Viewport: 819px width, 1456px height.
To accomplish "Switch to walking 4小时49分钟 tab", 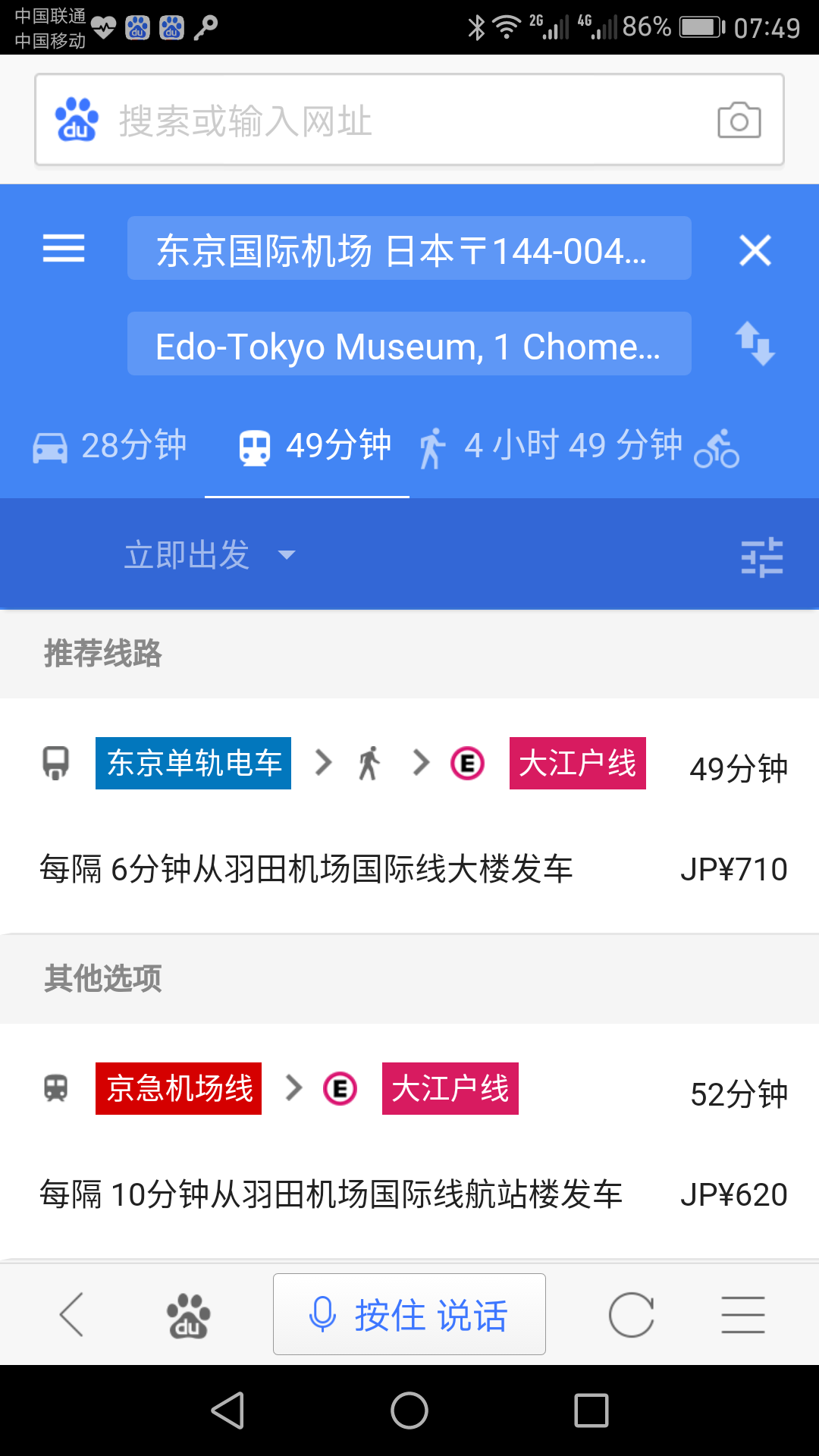I will [x=551, y=446].
